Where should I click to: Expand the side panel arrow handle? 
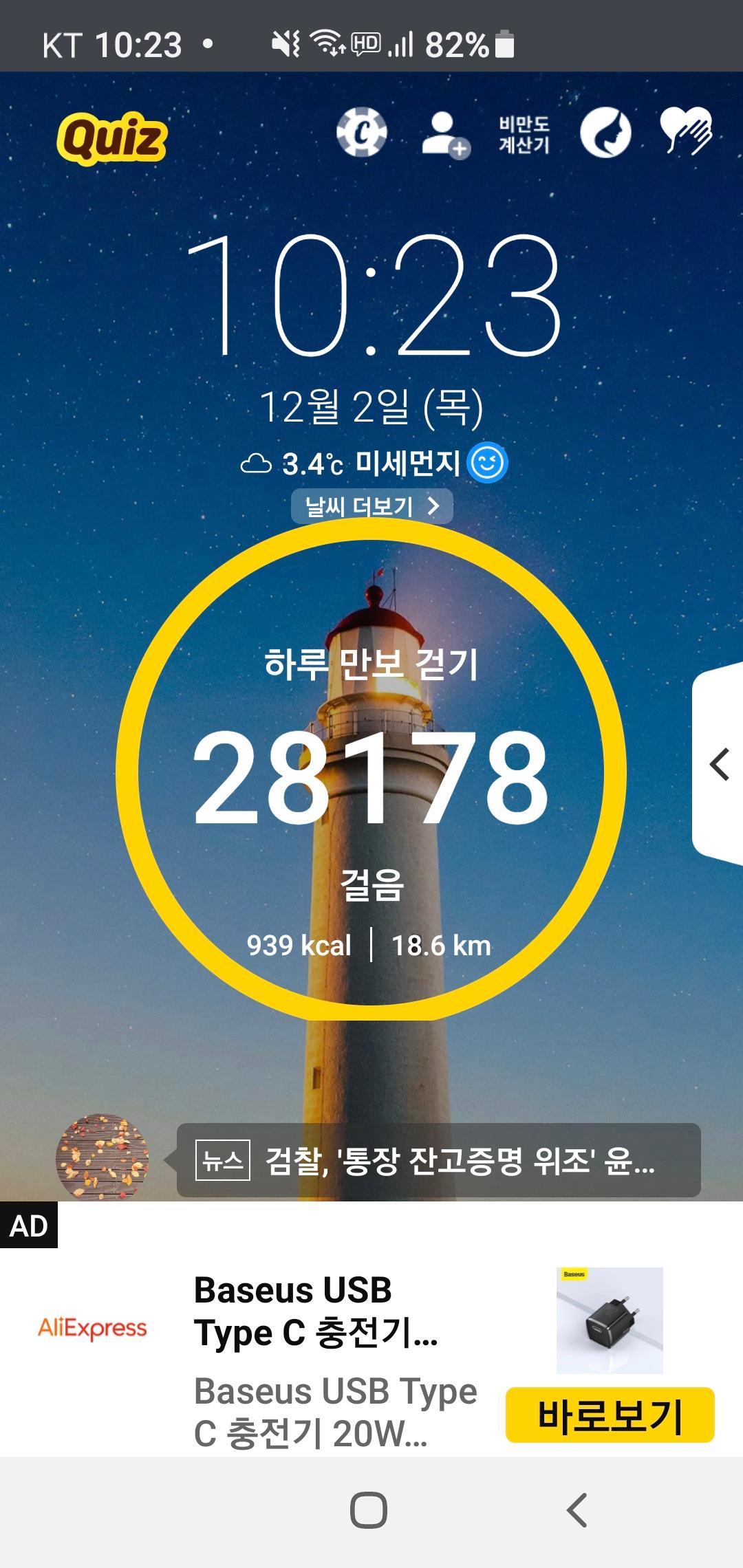coord(719,765)
